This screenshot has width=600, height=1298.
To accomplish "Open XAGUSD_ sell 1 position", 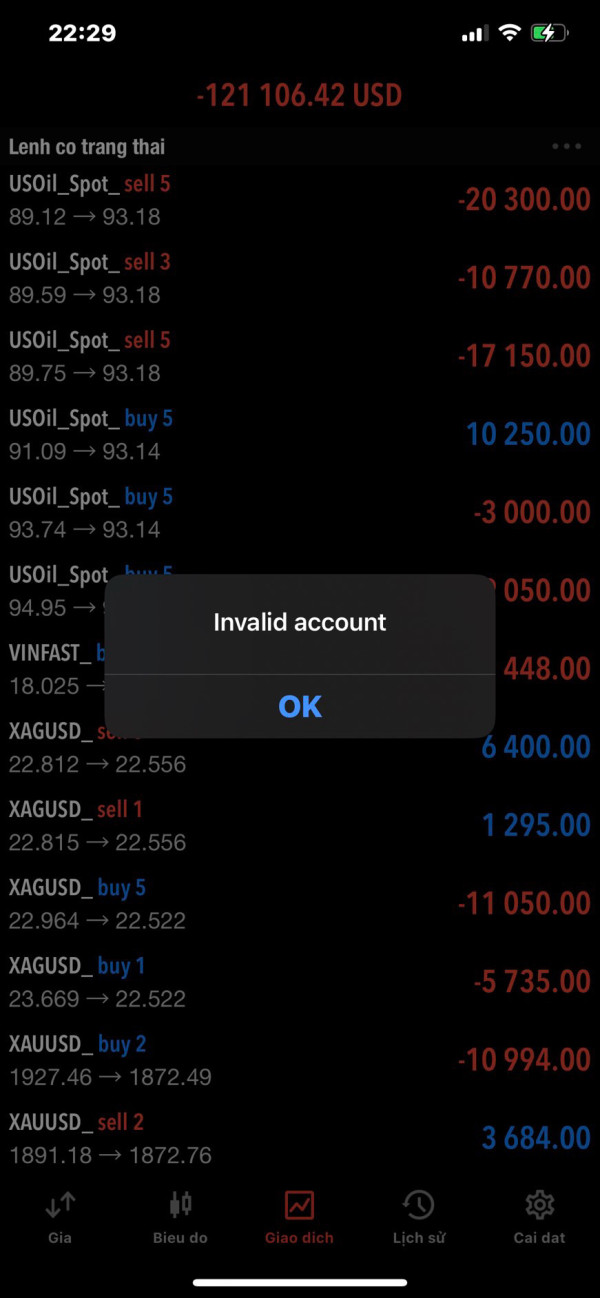I will [x=300, y=825].
